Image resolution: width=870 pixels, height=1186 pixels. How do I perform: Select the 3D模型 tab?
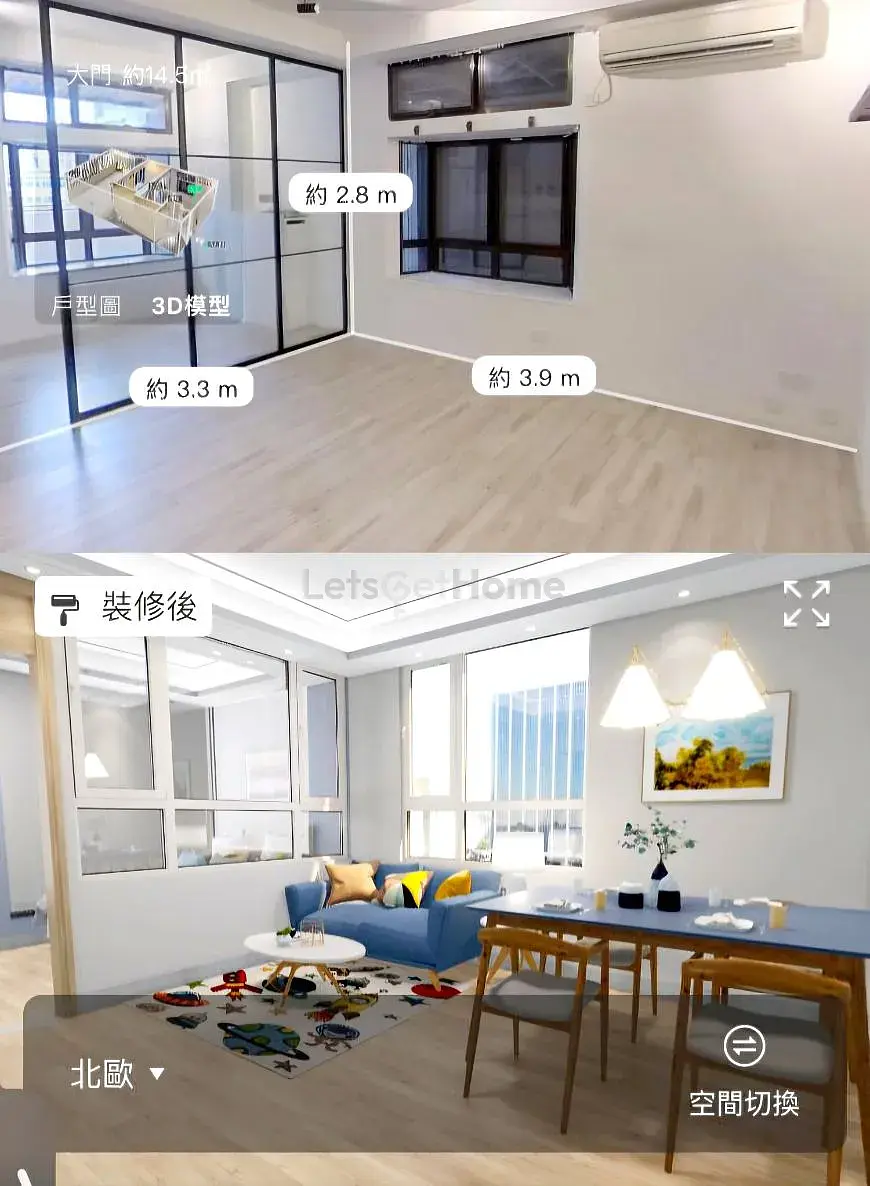coord(190,306)
